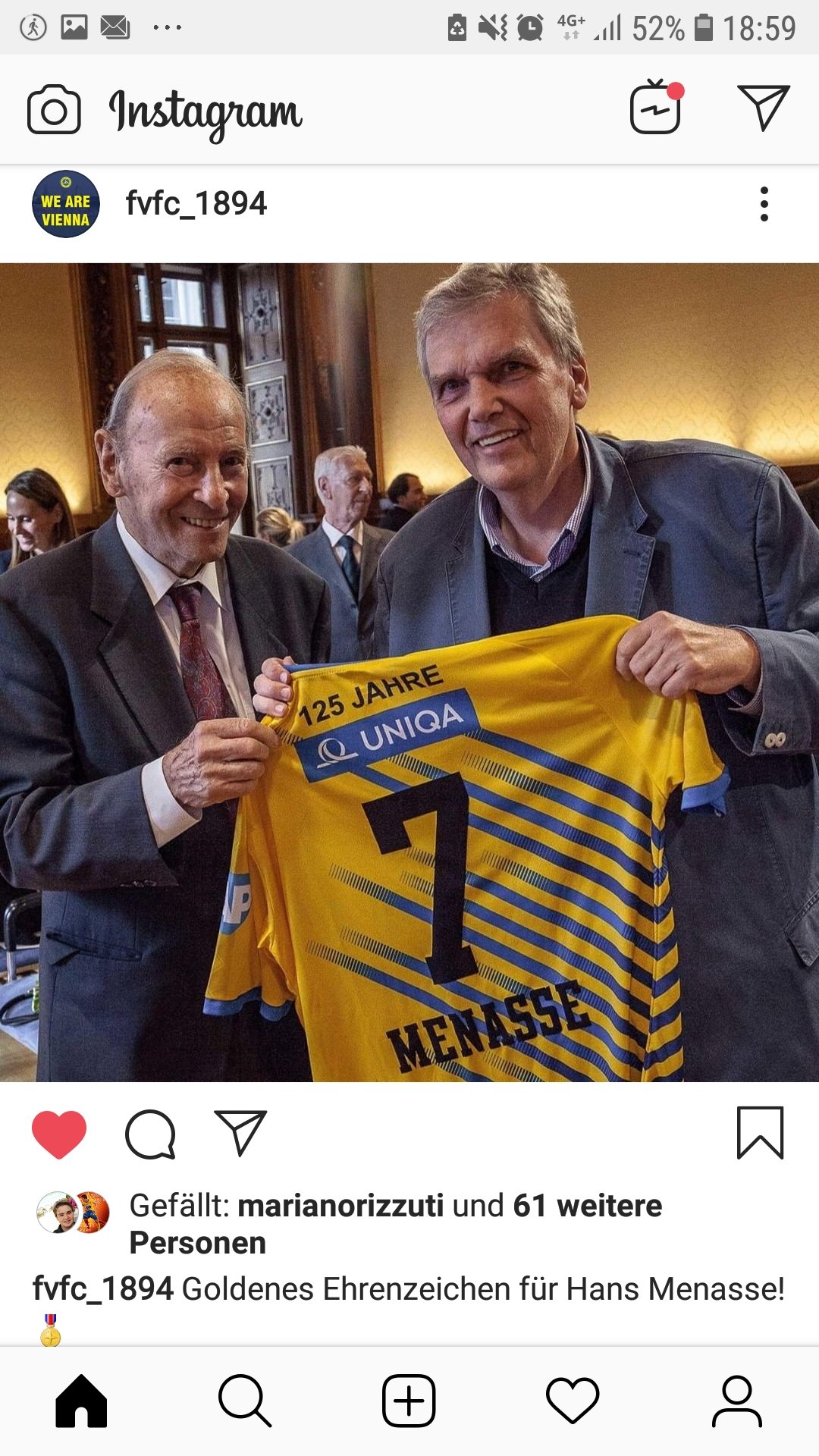Open the Activity heart tab
The image size is (819, 1456).
point(573,1401)
